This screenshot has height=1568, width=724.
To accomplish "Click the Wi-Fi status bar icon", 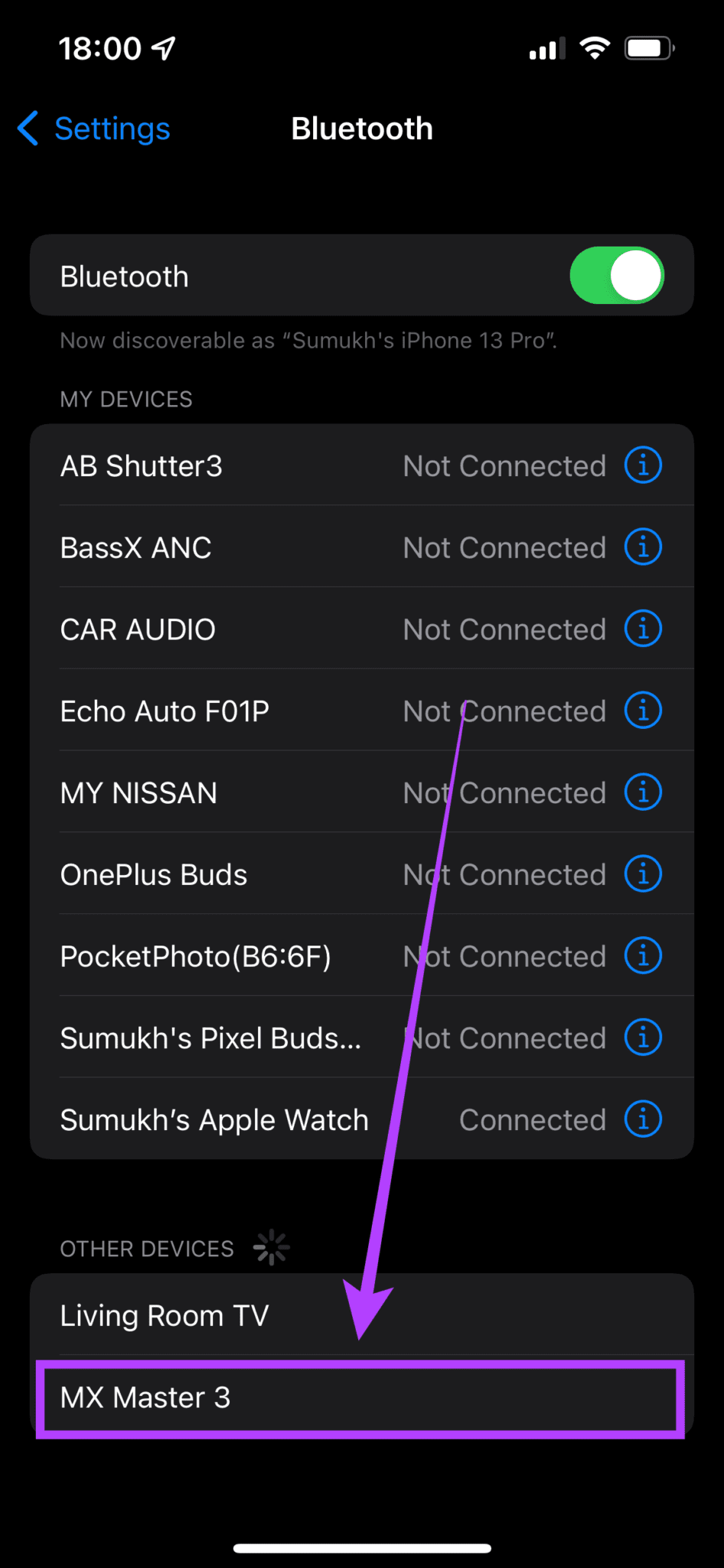I will pos(595,47).
